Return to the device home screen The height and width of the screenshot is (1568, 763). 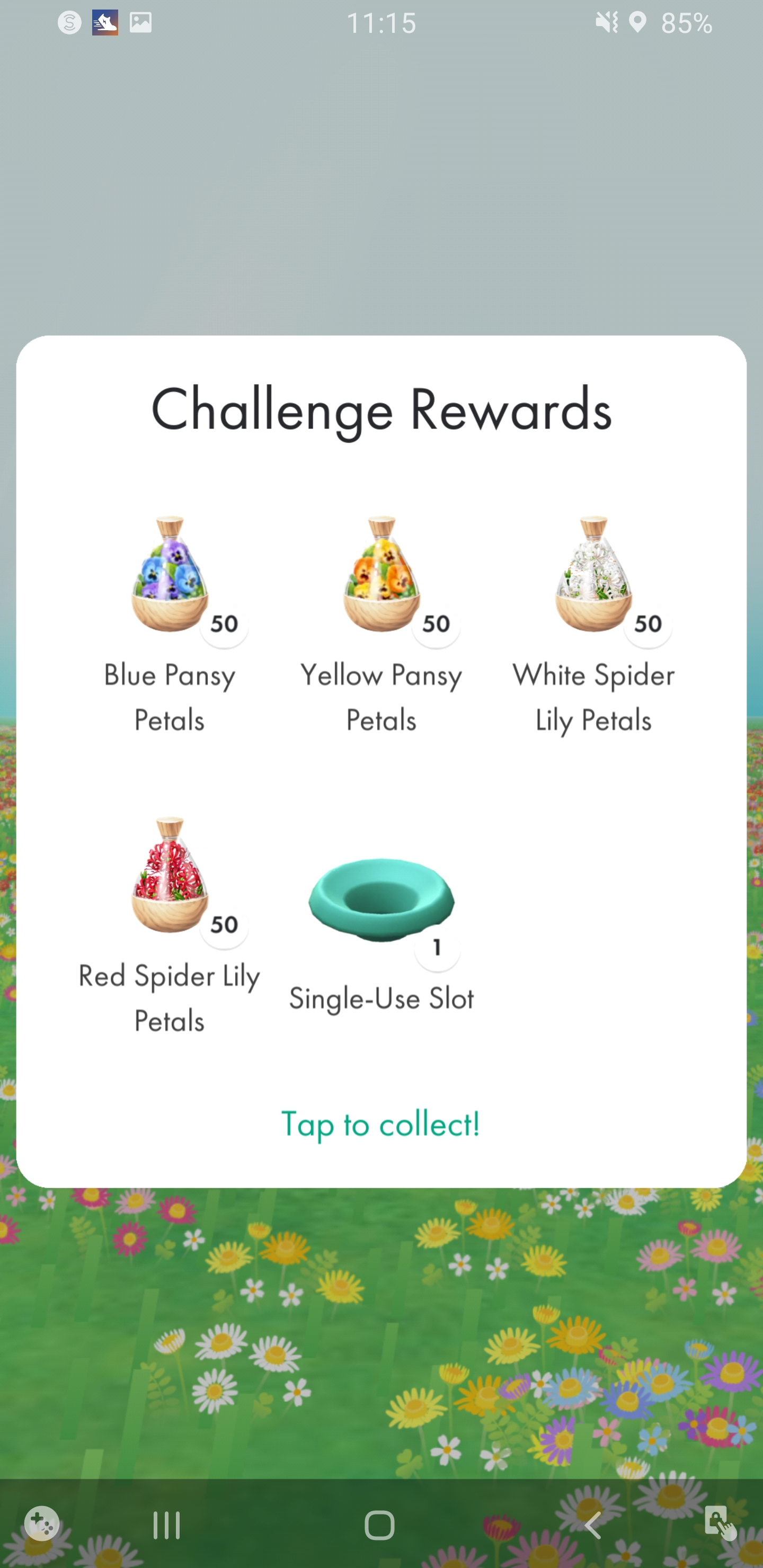pyautogui.click(x=379, y=1525)
